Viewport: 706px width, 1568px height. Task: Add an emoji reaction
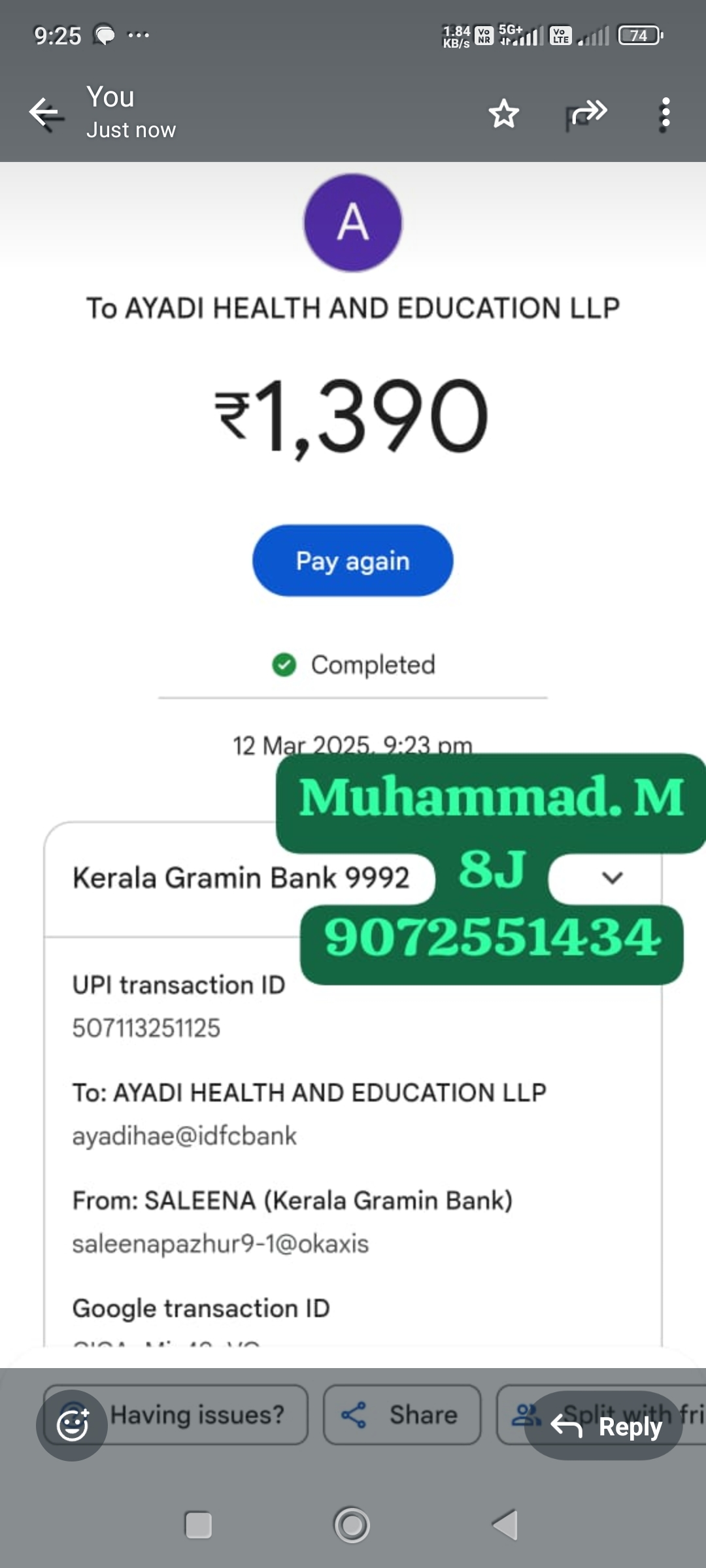pos(72,1426)
